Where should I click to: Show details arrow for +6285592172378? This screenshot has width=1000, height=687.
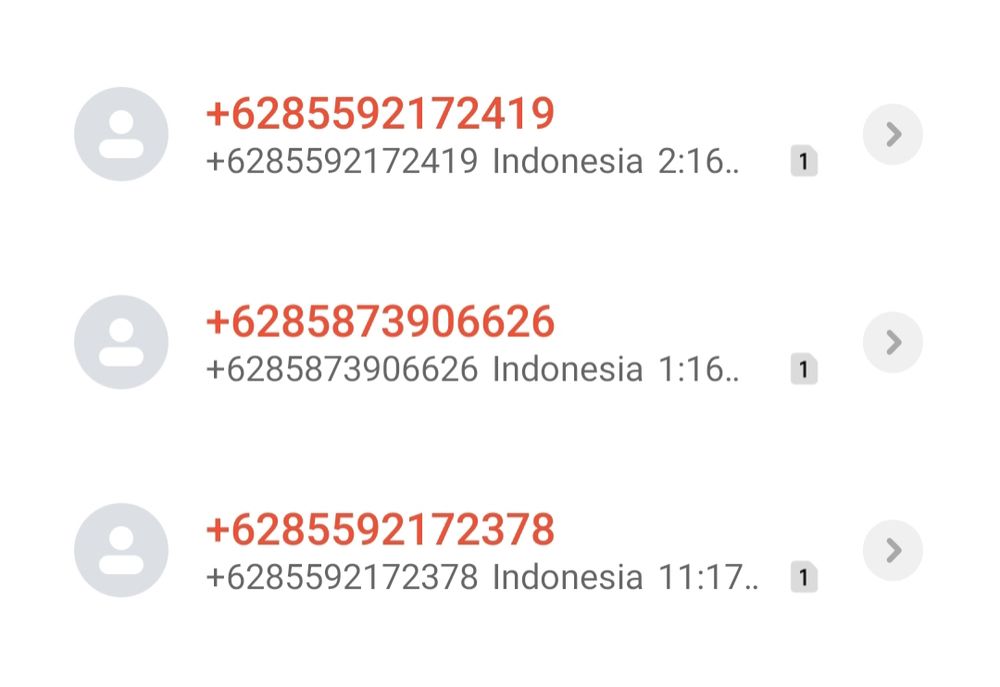click(892, 550)
